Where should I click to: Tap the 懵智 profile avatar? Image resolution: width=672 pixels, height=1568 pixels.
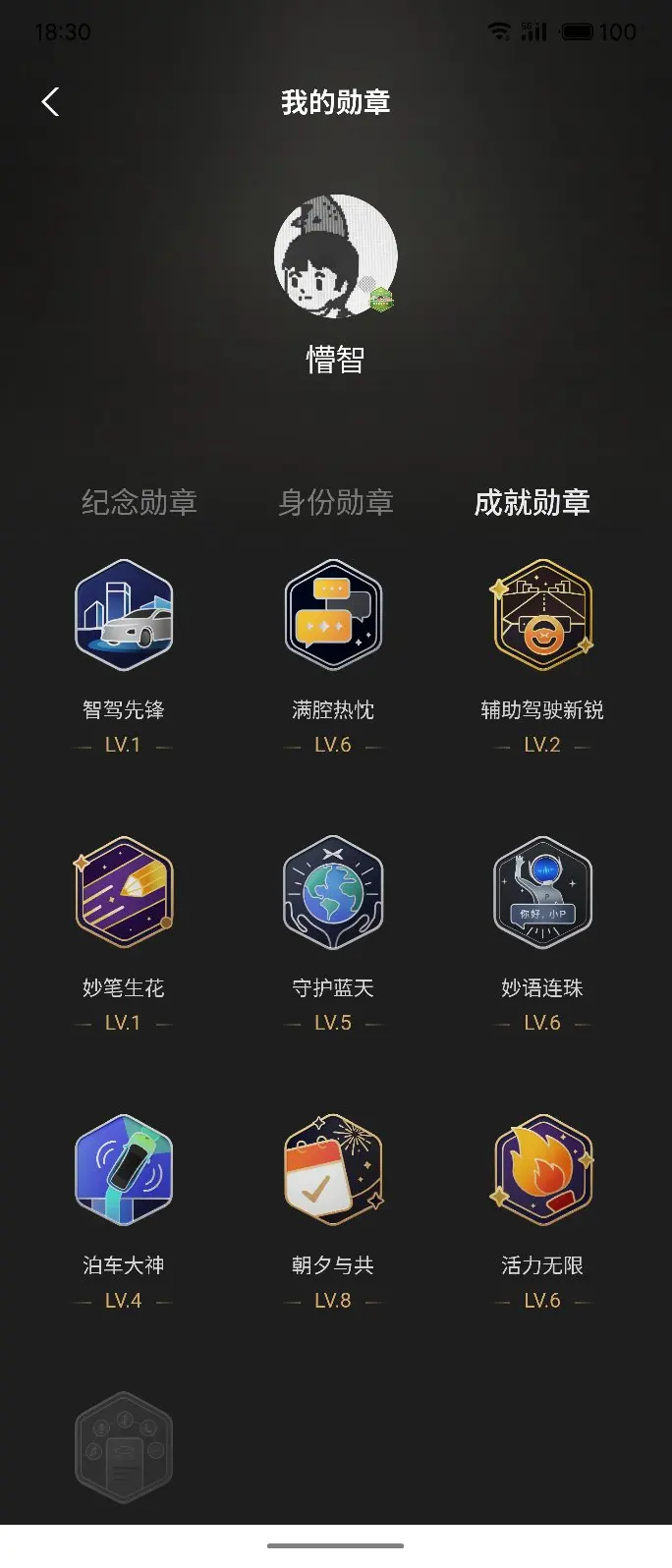pos(336,256)
